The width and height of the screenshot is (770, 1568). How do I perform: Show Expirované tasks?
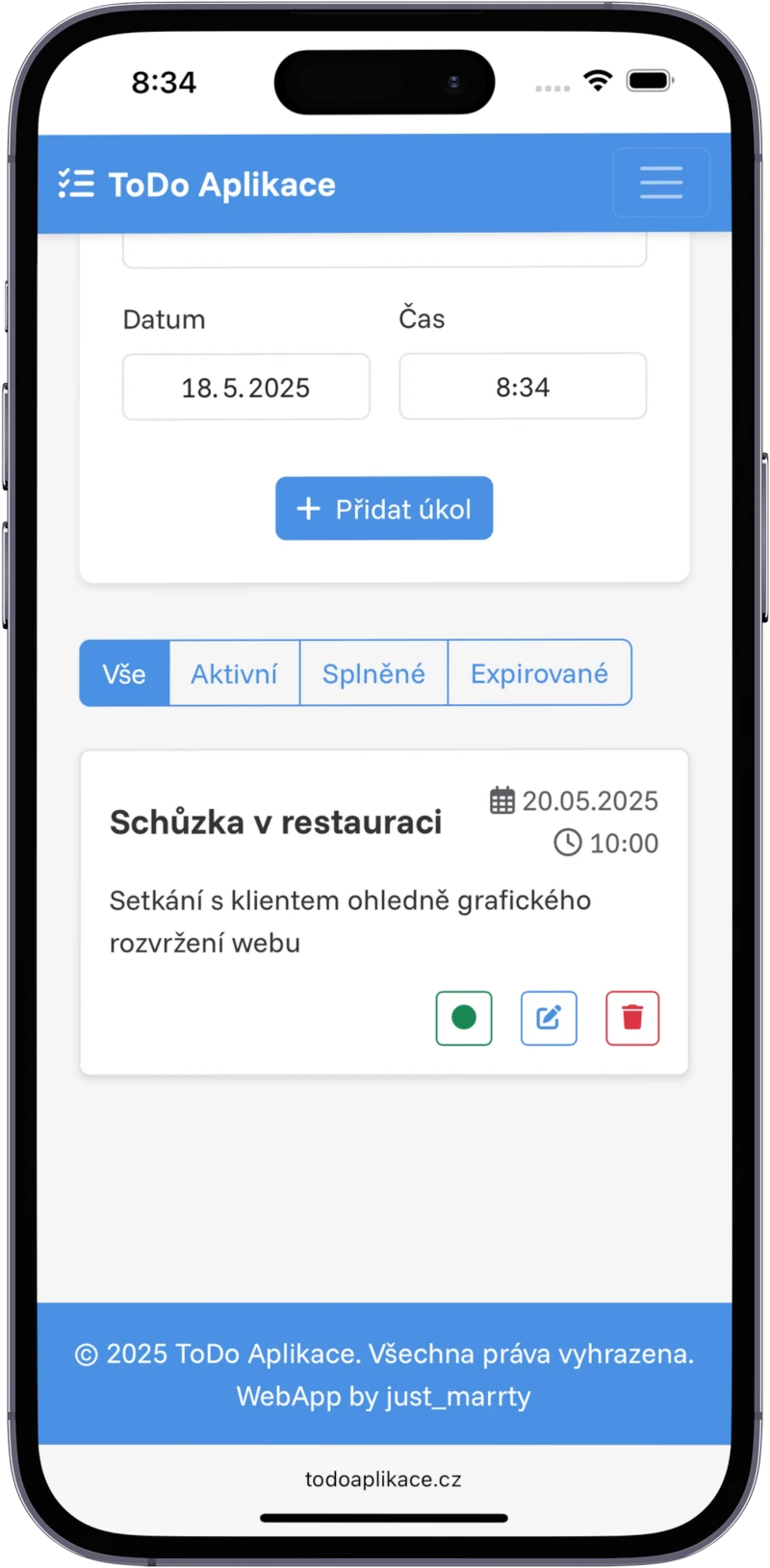(x=539, y=673)
